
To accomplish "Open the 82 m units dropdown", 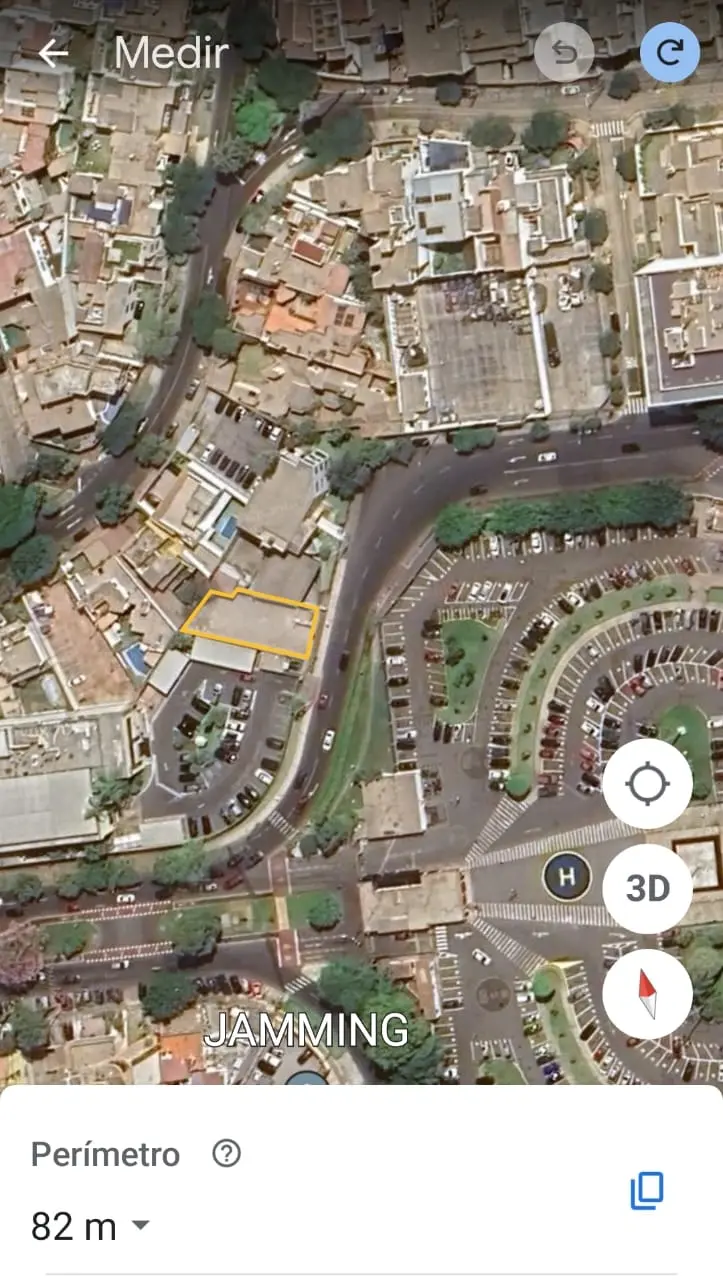I will point(90,1225).
